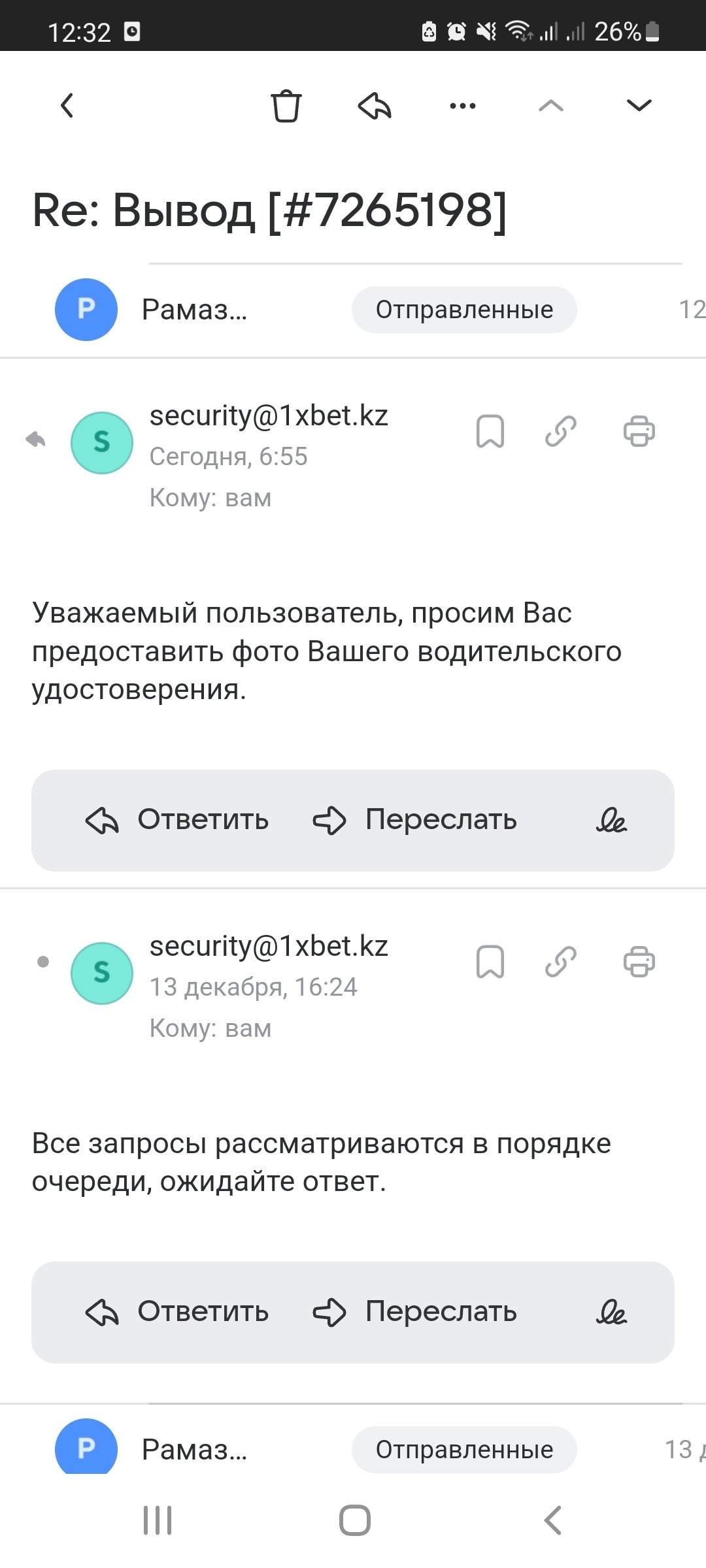Tap Переслать under the driver's license request

tap(416, 820)
